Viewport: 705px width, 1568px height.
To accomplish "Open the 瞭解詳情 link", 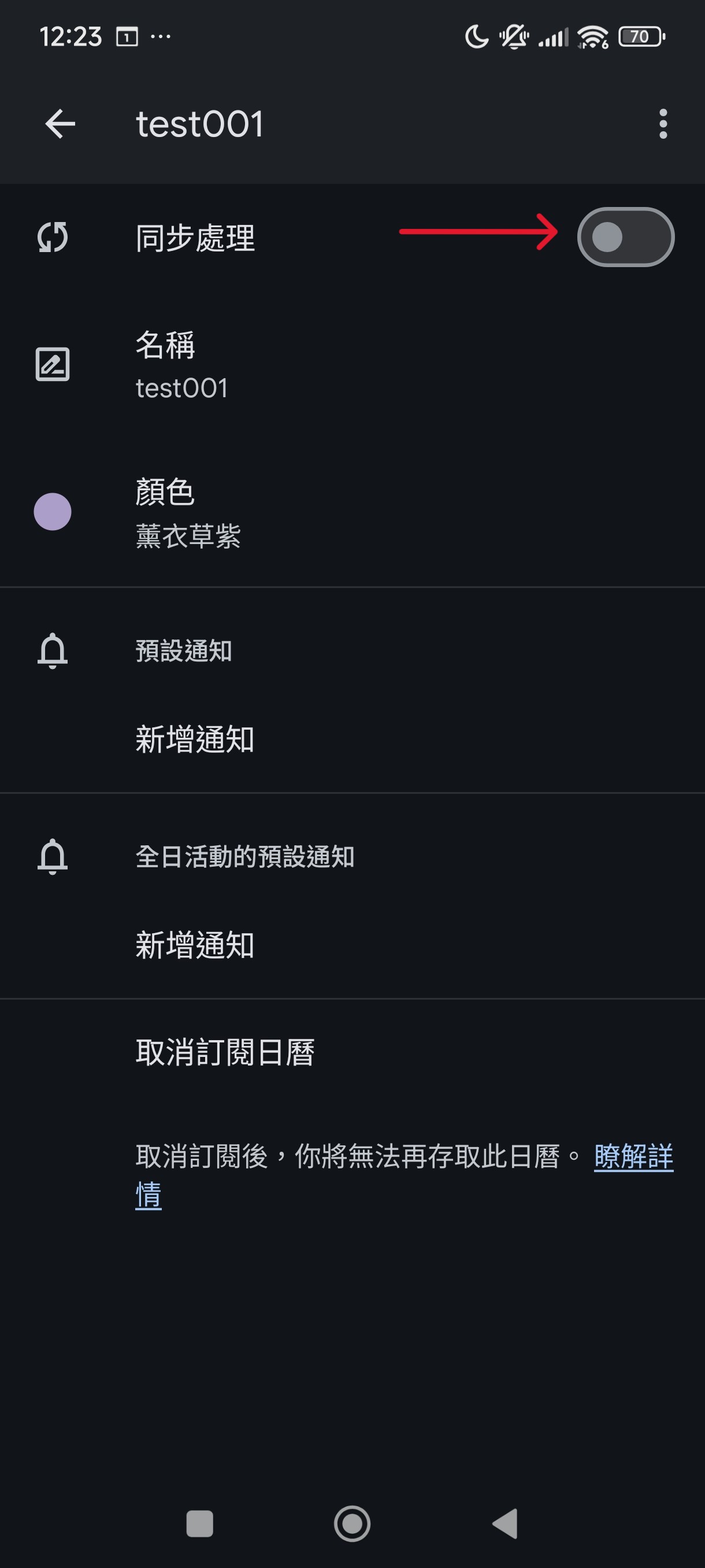I will click(633, 1156).
